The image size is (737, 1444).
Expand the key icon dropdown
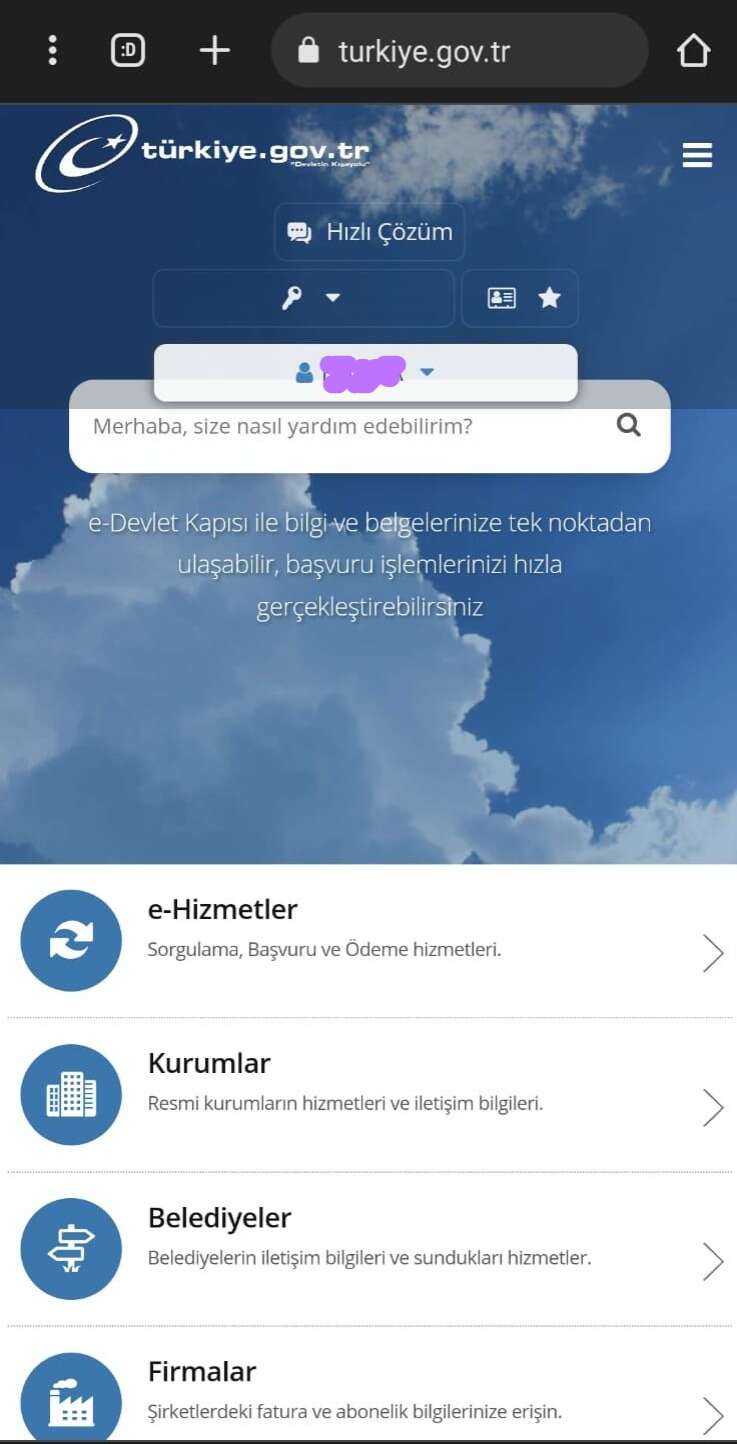click(304, 298)
